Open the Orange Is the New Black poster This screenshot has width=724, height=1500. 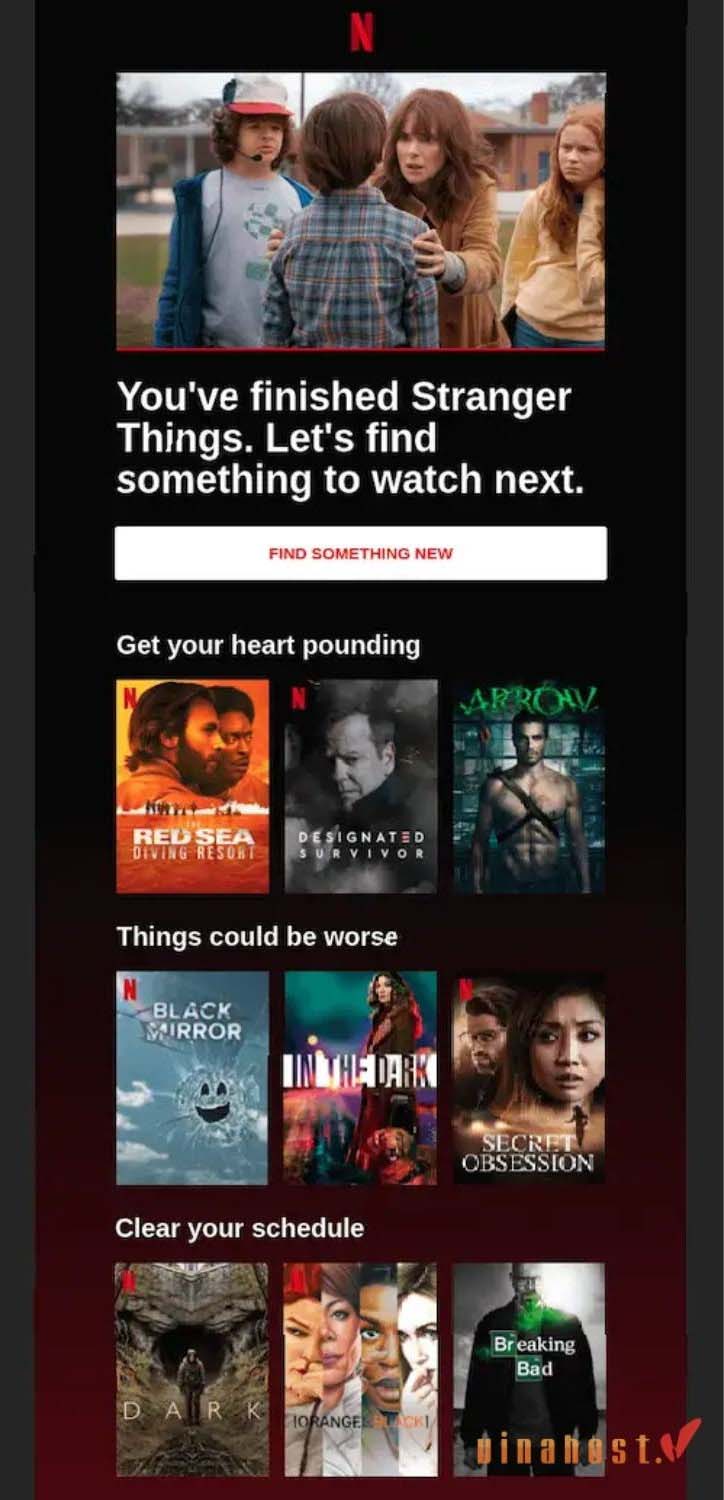click(361, 1369)
